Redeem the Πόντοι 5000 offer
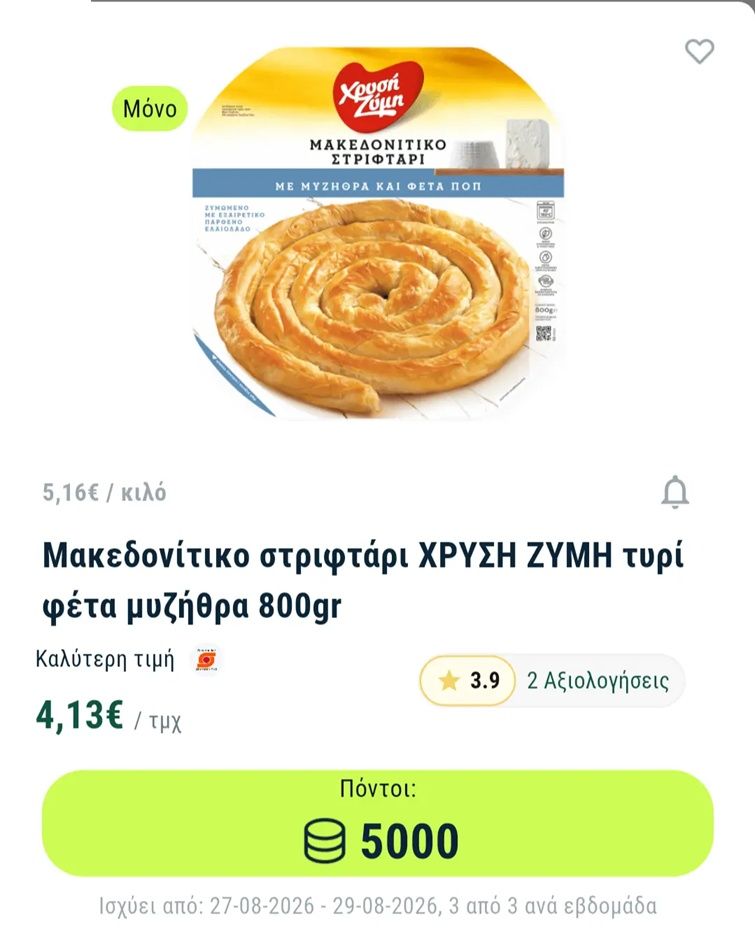Screen dimensions: 755x938 [378, 823]
